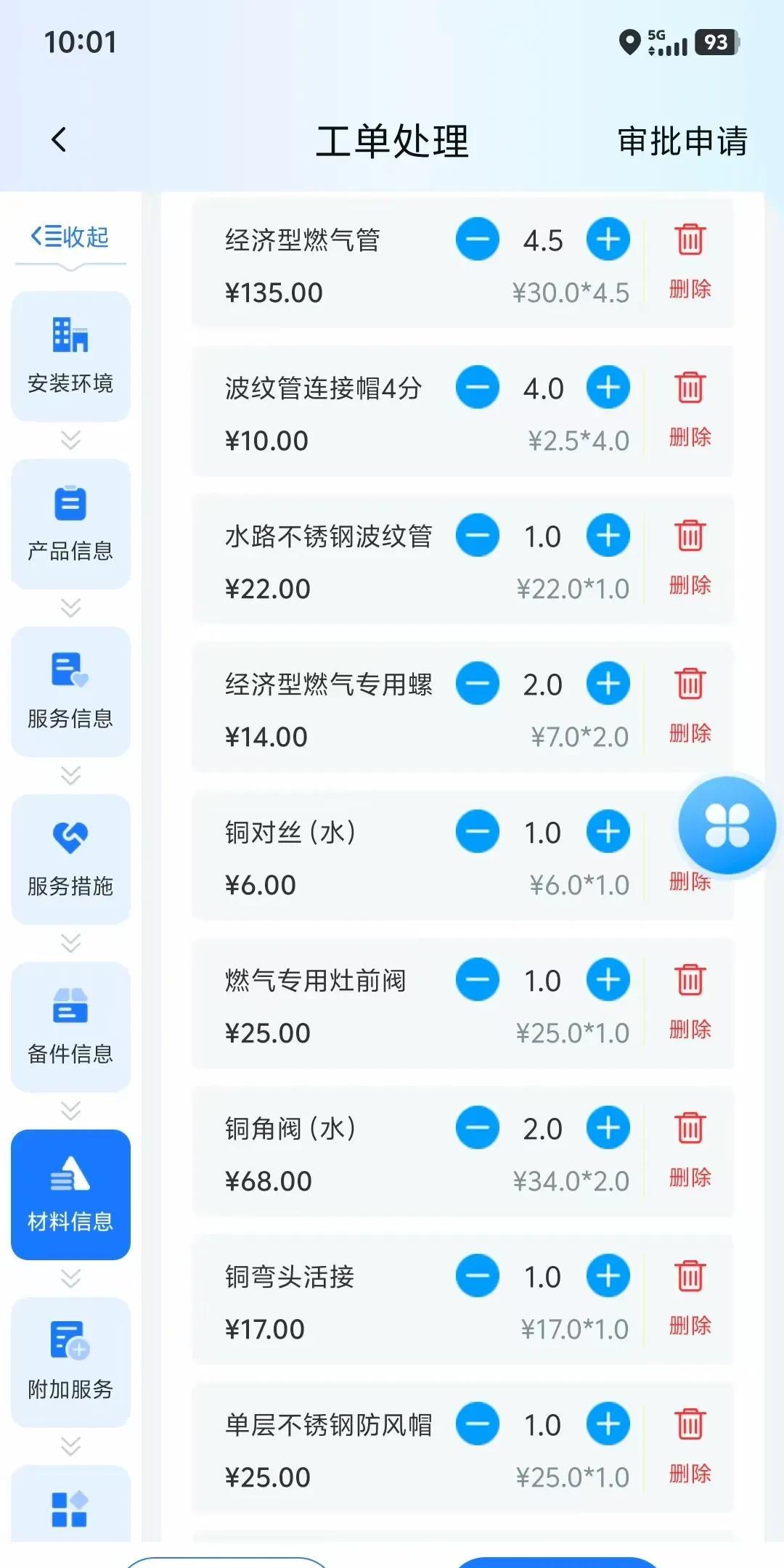Screen dimensions: 784x1568
Task: Delete the 水路不锈钢波纹管 item
Action: [690, 553]
